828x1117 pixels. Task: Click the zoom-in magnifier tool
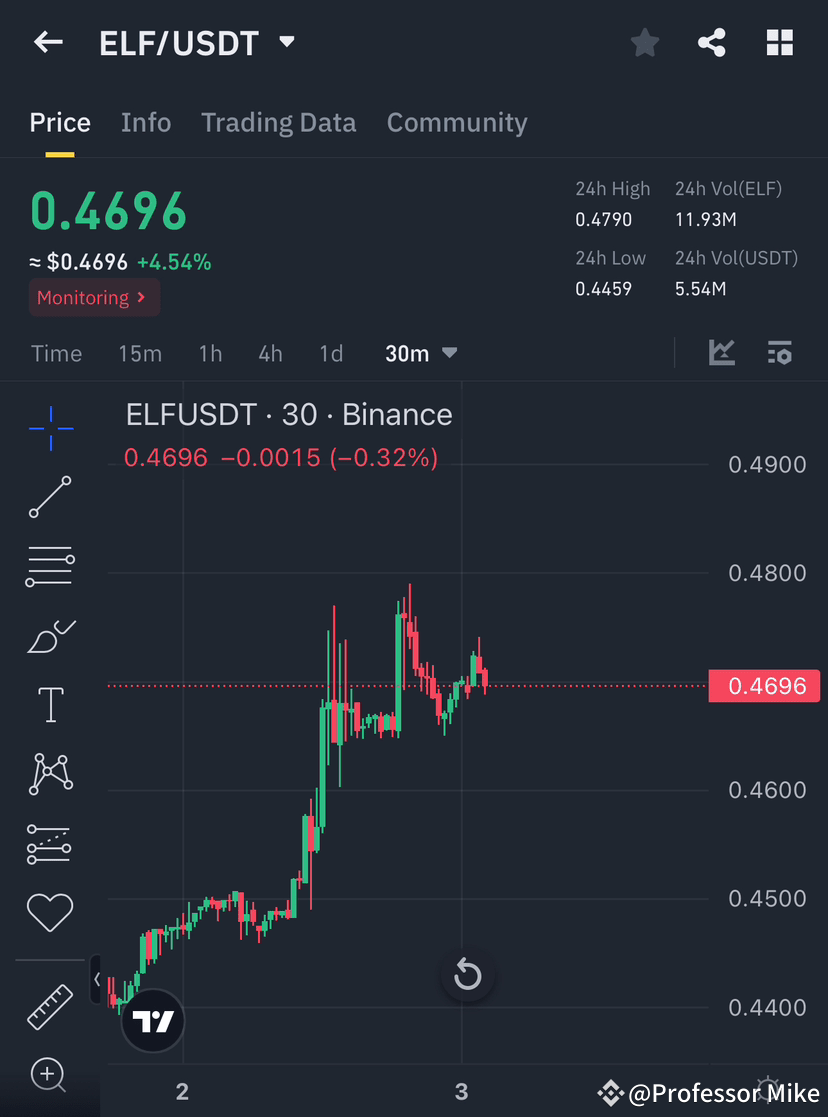[x=49, y=1075]
